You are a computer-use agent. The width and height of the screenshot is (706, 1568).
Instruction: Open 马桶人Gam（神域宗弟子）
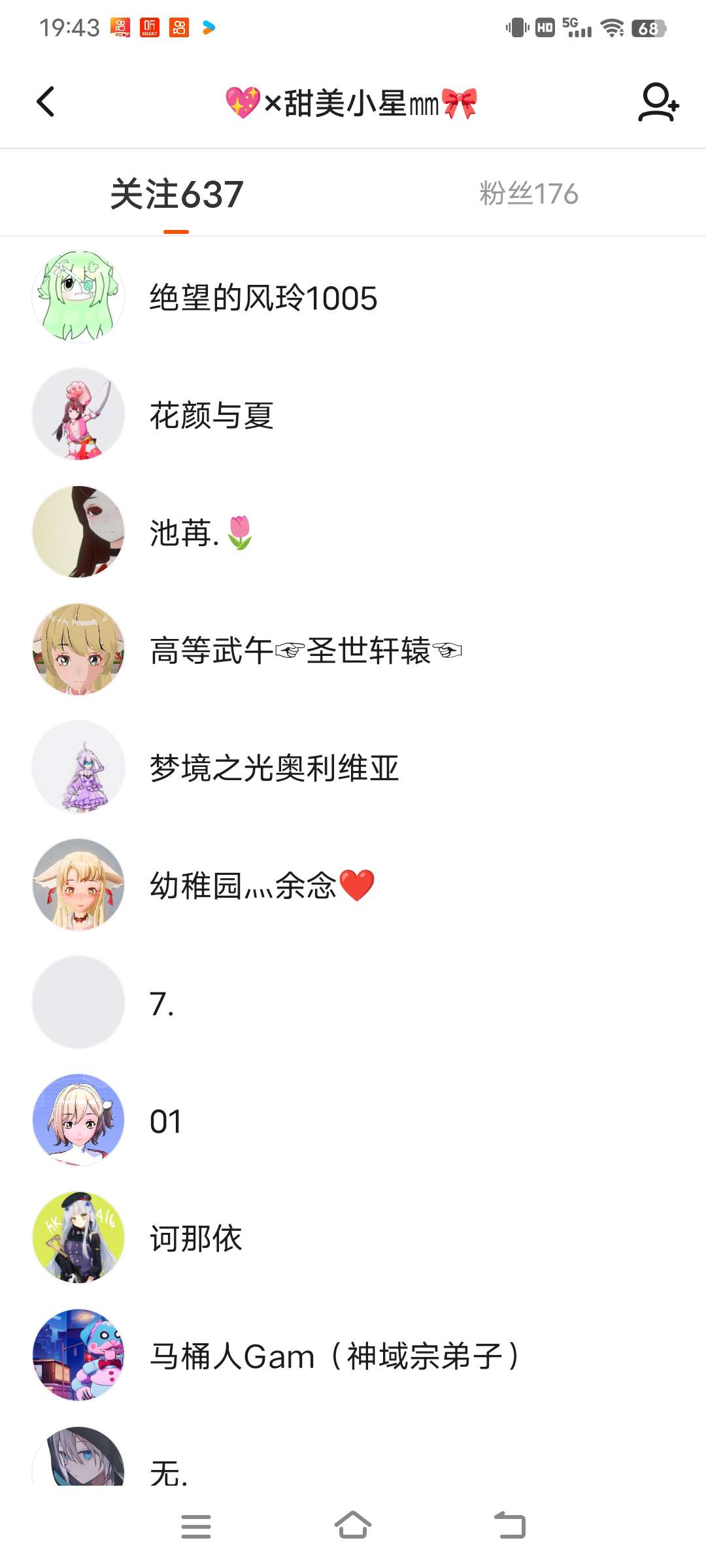tap(333, 1356)
